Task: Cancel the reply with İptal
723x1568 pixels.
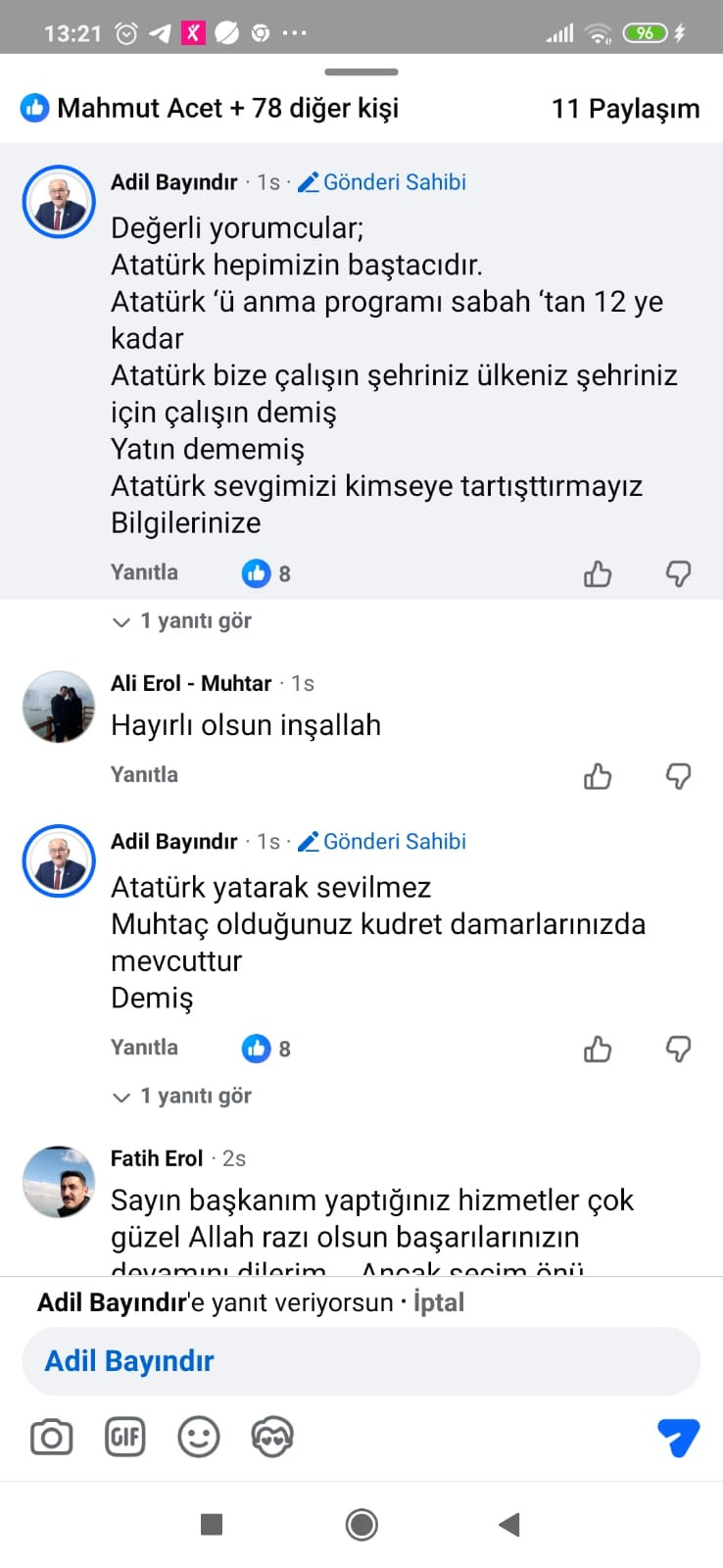Action: [x=438, y=1302]
